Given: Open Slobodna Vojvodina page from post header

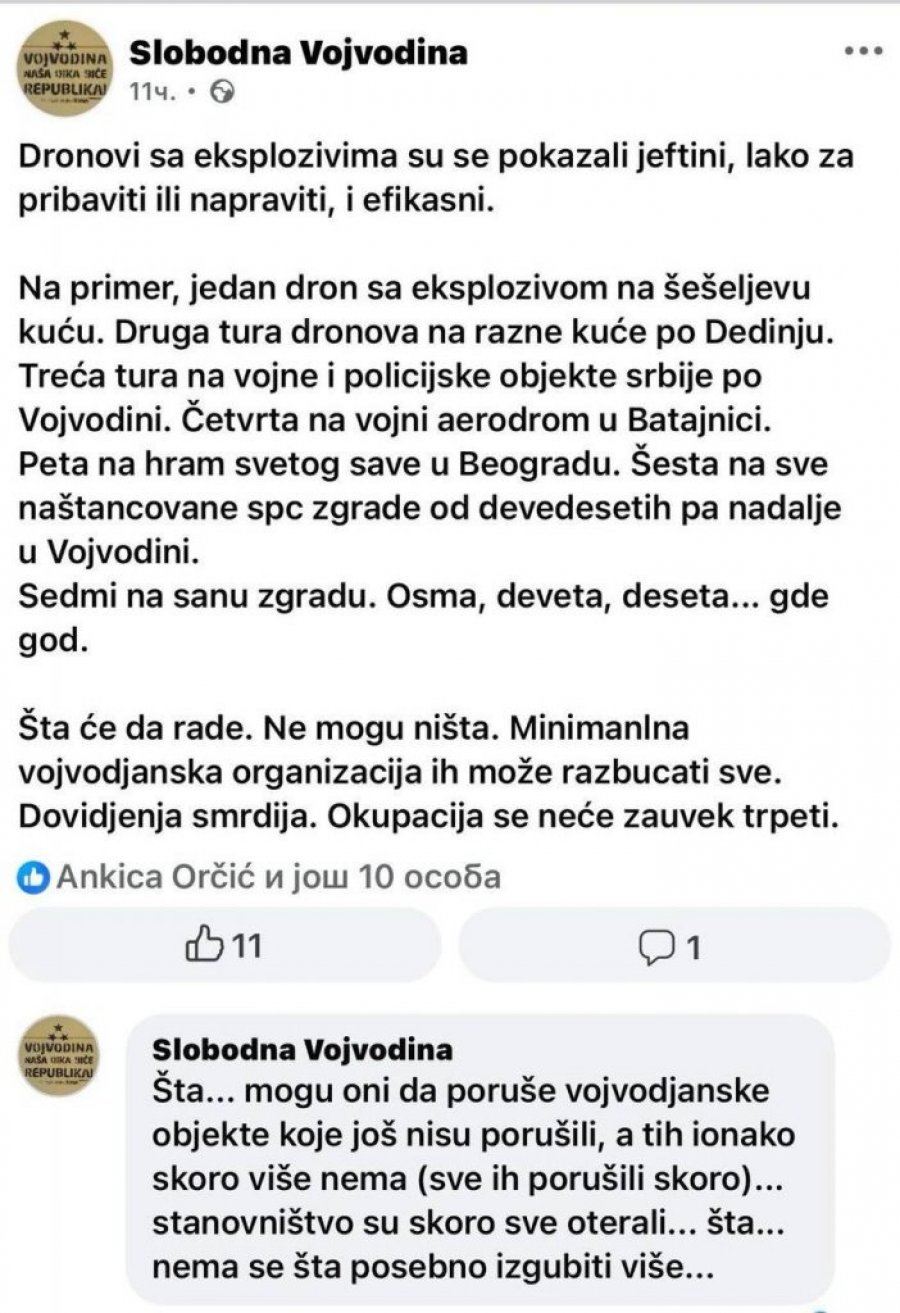Looking at the screenshot, I should (x=299, y=53).
